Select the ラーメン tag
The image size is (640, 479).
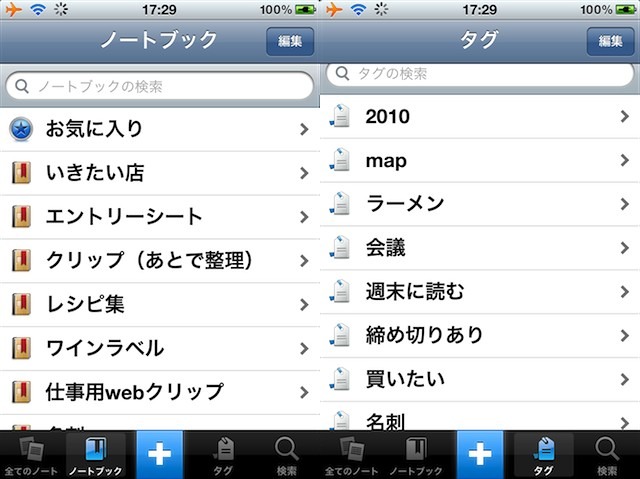pos(480,204)
